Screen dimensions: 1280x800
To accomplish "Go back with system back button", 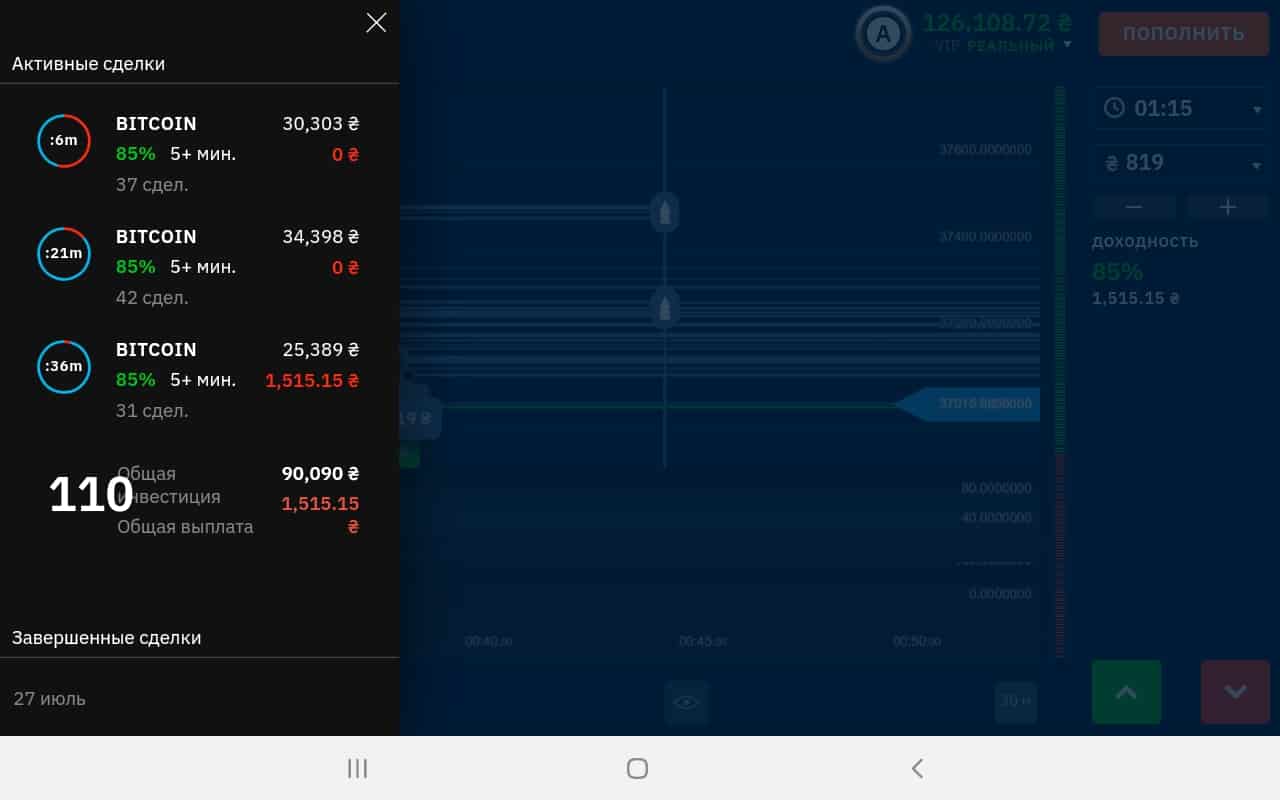I will (x=917, y=768).
